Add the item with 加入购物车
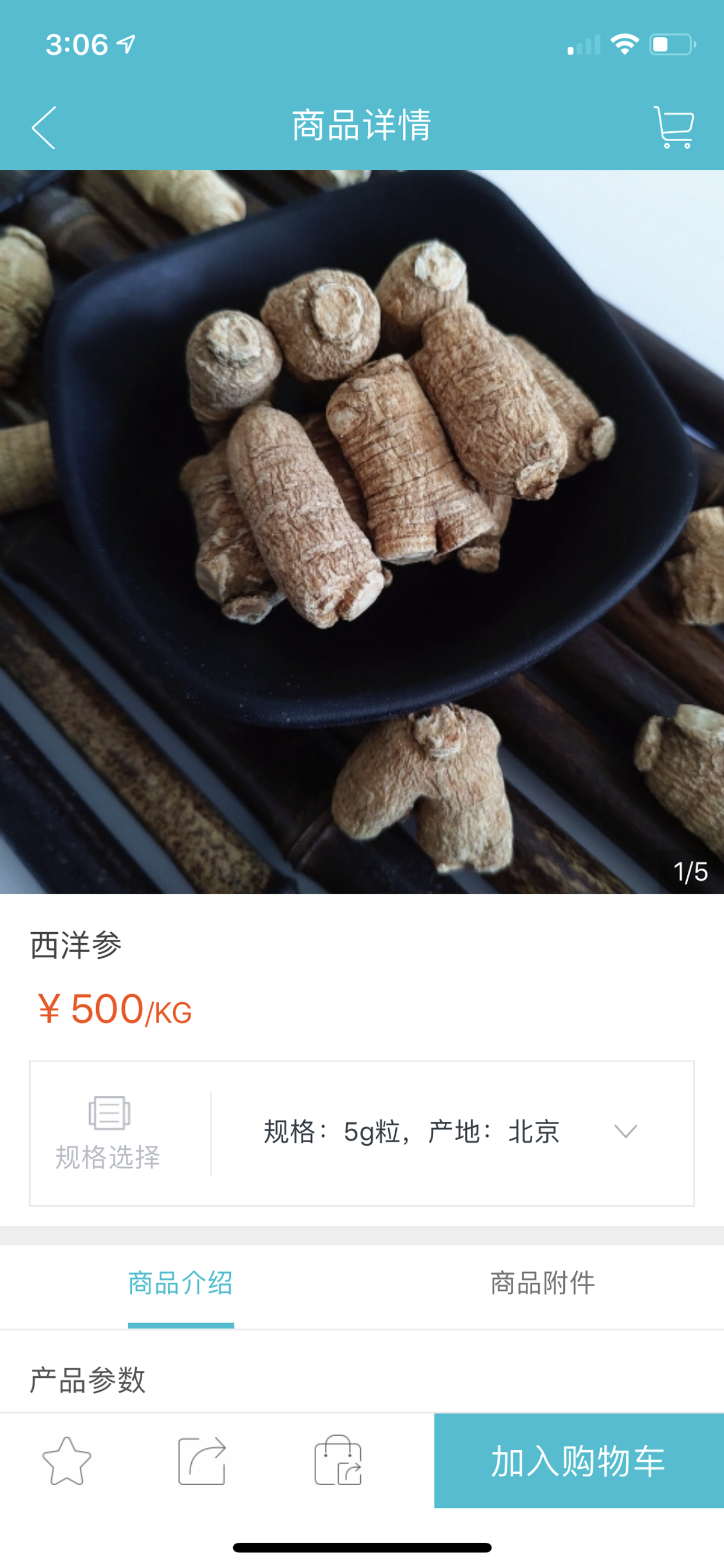Screen dimensions: 724x1568 579,1460
